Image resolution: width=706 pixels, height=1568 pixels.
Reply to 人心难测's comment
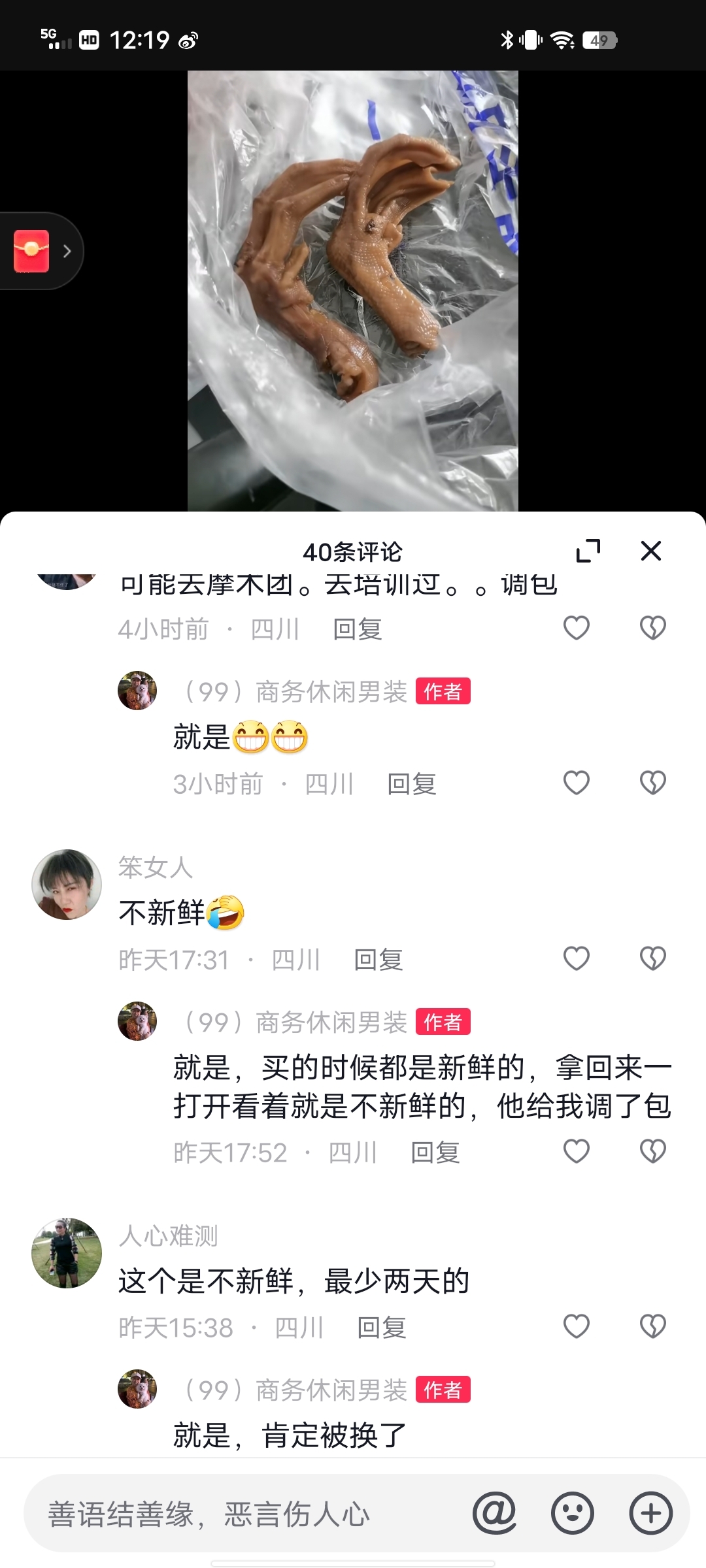tap(381, 1328)
